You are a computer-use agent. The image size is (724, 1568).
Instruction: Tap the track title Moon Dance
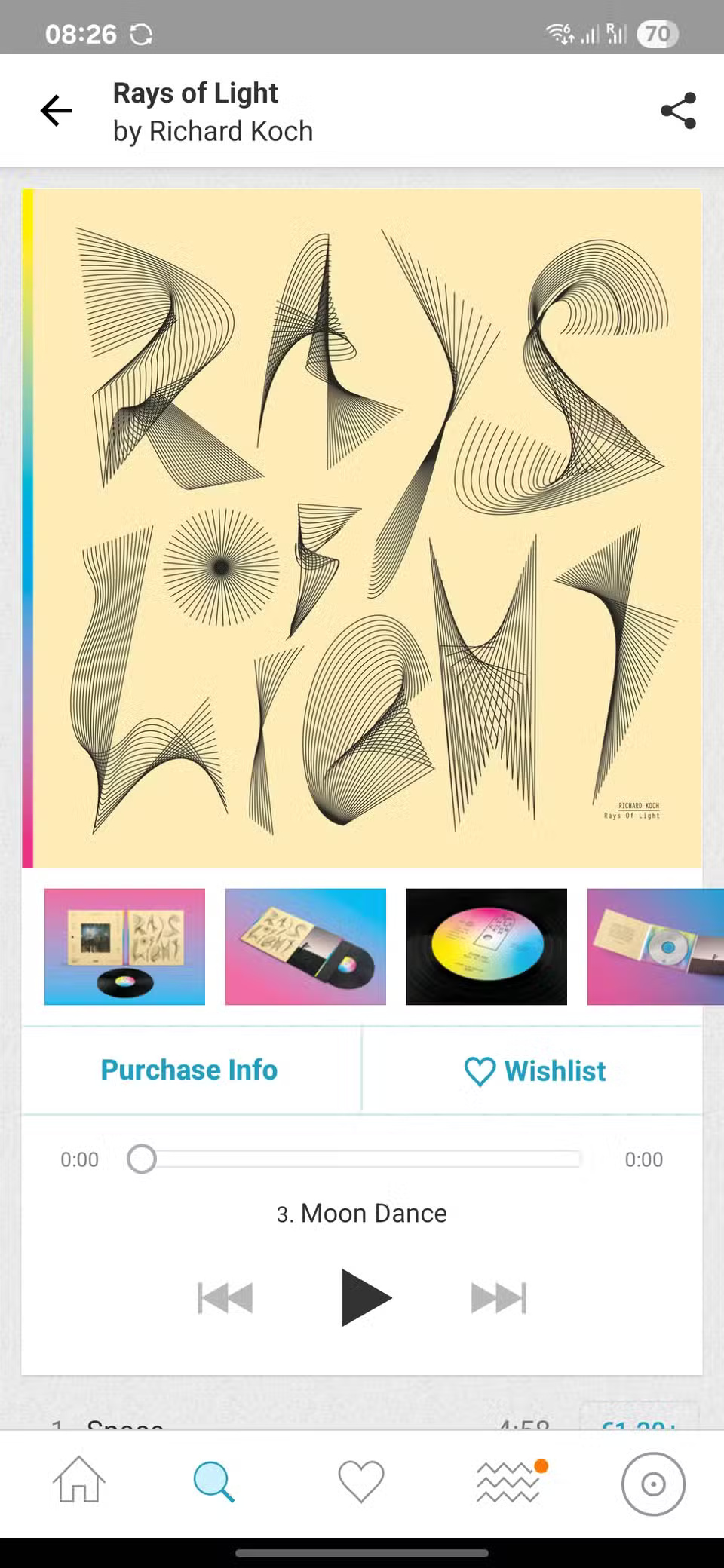(x=363, y=1213)
